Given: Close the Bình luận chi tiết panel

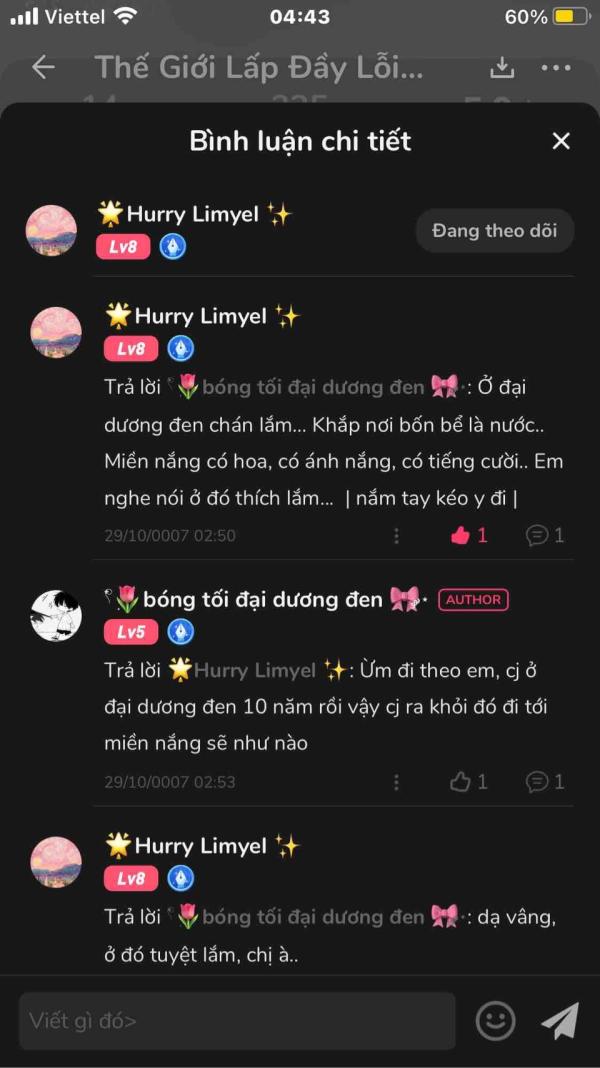Looking at the screenshot, I should pos(561,141).
